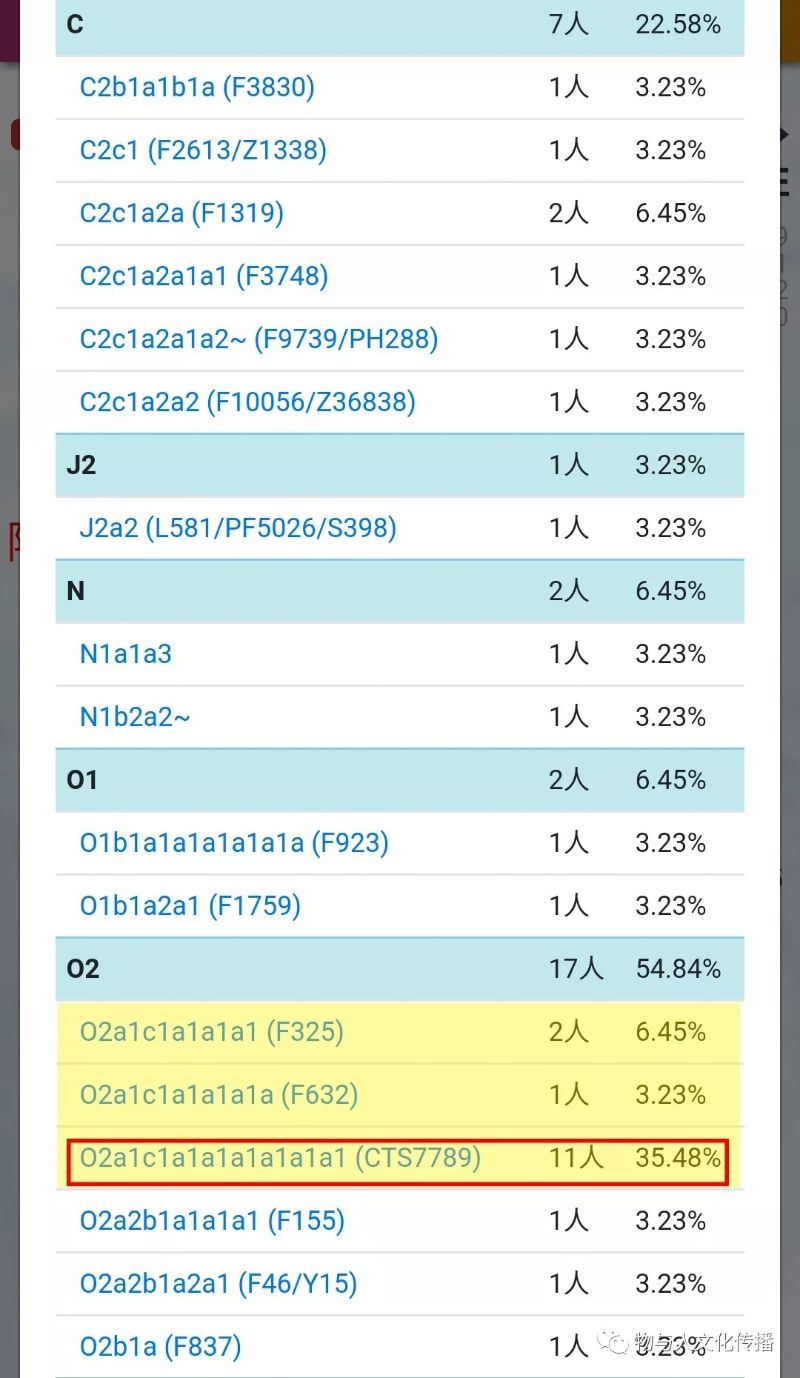Tap C2c1a2a2 (F10056/Z36838)
This screenshot has width=800, height=1378.
pos(248,403)
